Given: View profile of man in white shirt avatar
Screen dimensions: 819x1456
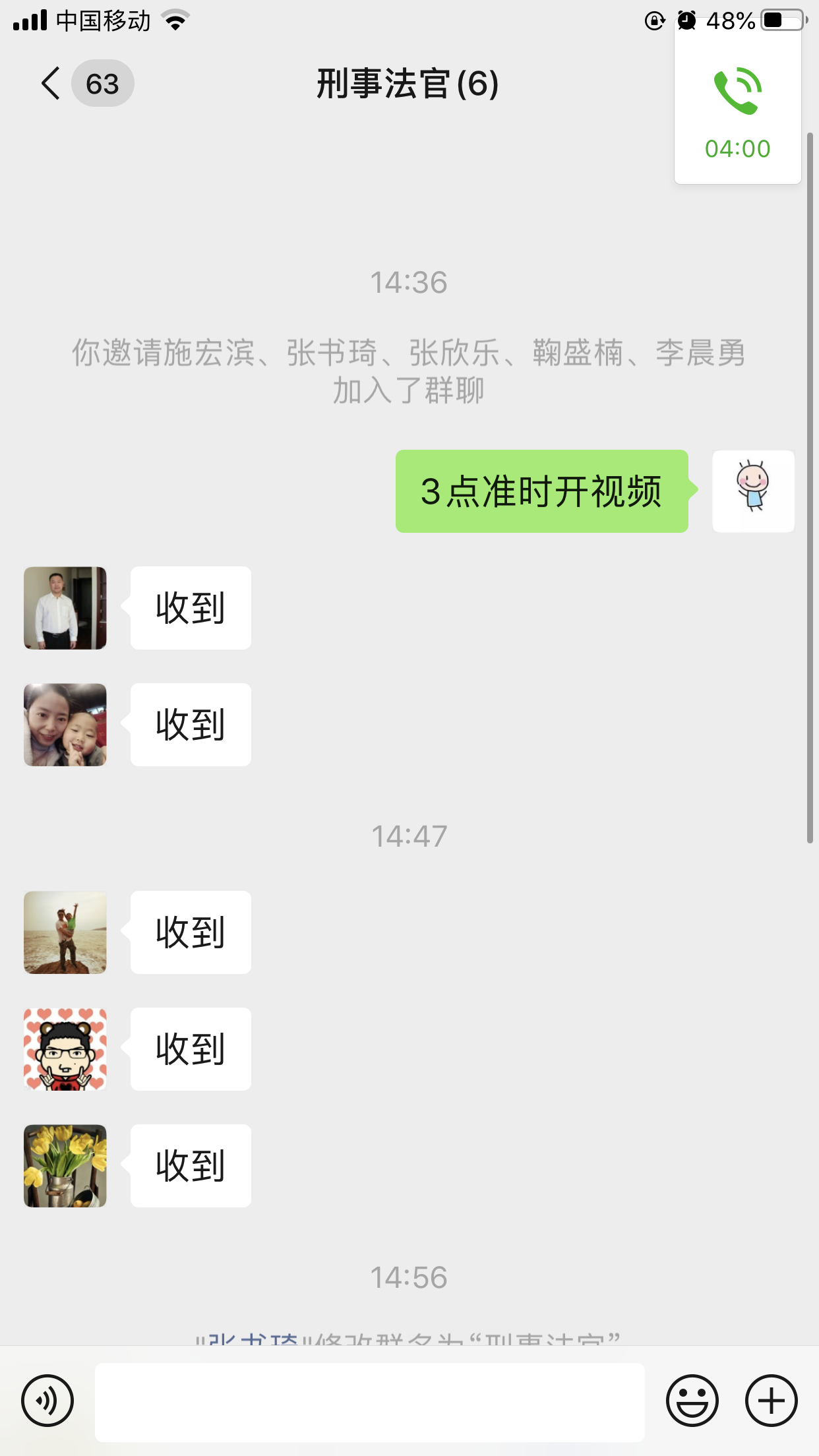Looking at the screenshot, I should tap(65, 608).
